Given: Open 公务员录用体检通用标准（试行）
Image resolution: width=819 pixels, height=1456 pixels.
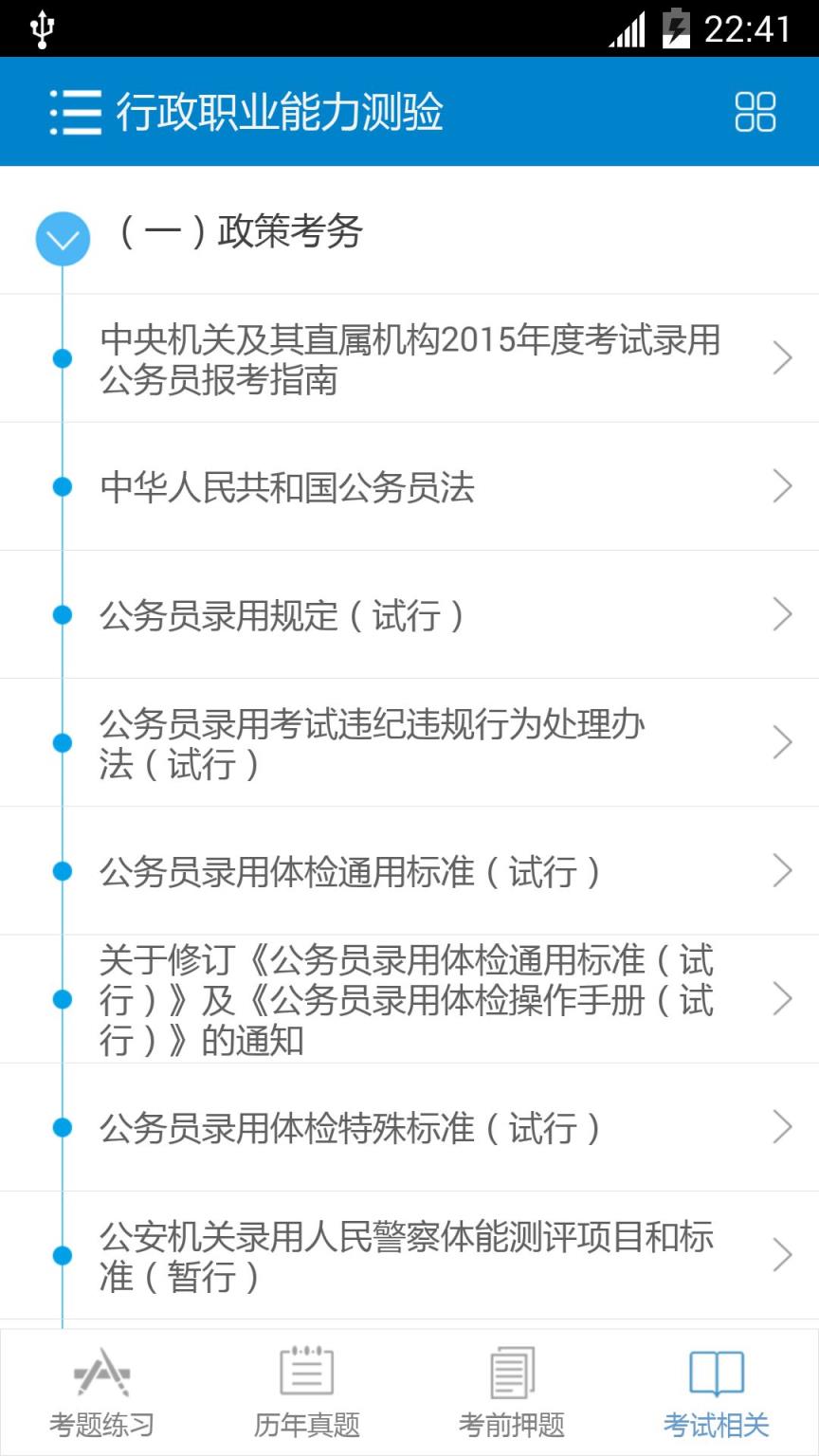Looking at the screenshot, I should point(409,870).
